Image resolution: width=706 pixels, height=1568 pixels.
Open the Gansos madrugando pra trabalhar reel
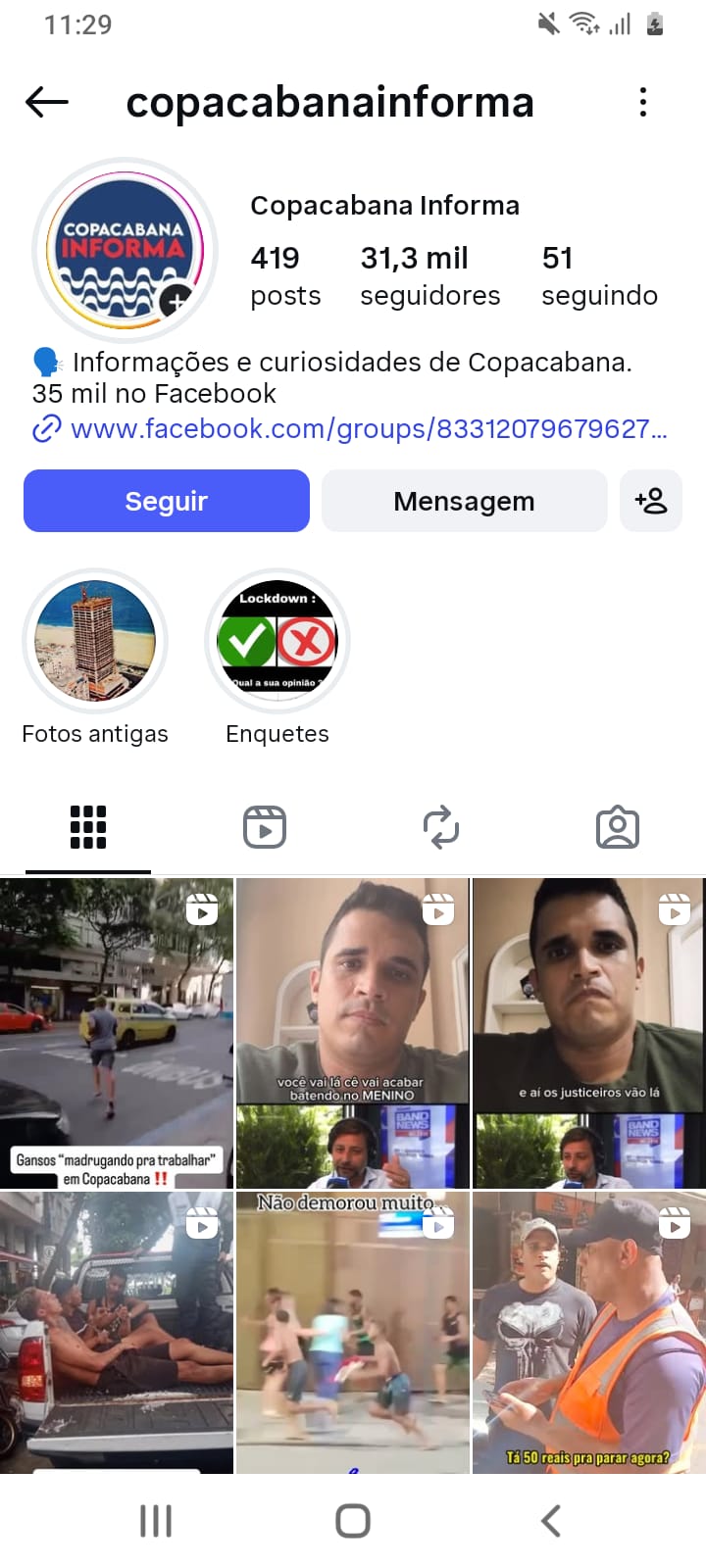click(117, 1033)
